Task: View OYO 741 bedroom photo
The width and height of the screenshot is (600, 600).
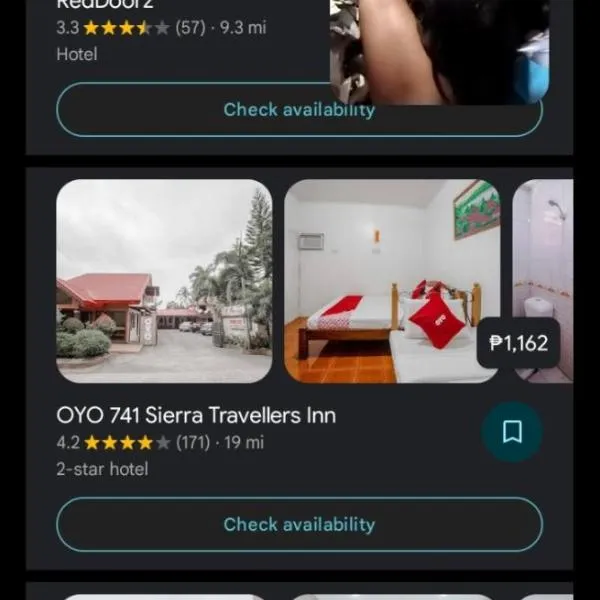Action: [x=391, y=281]
